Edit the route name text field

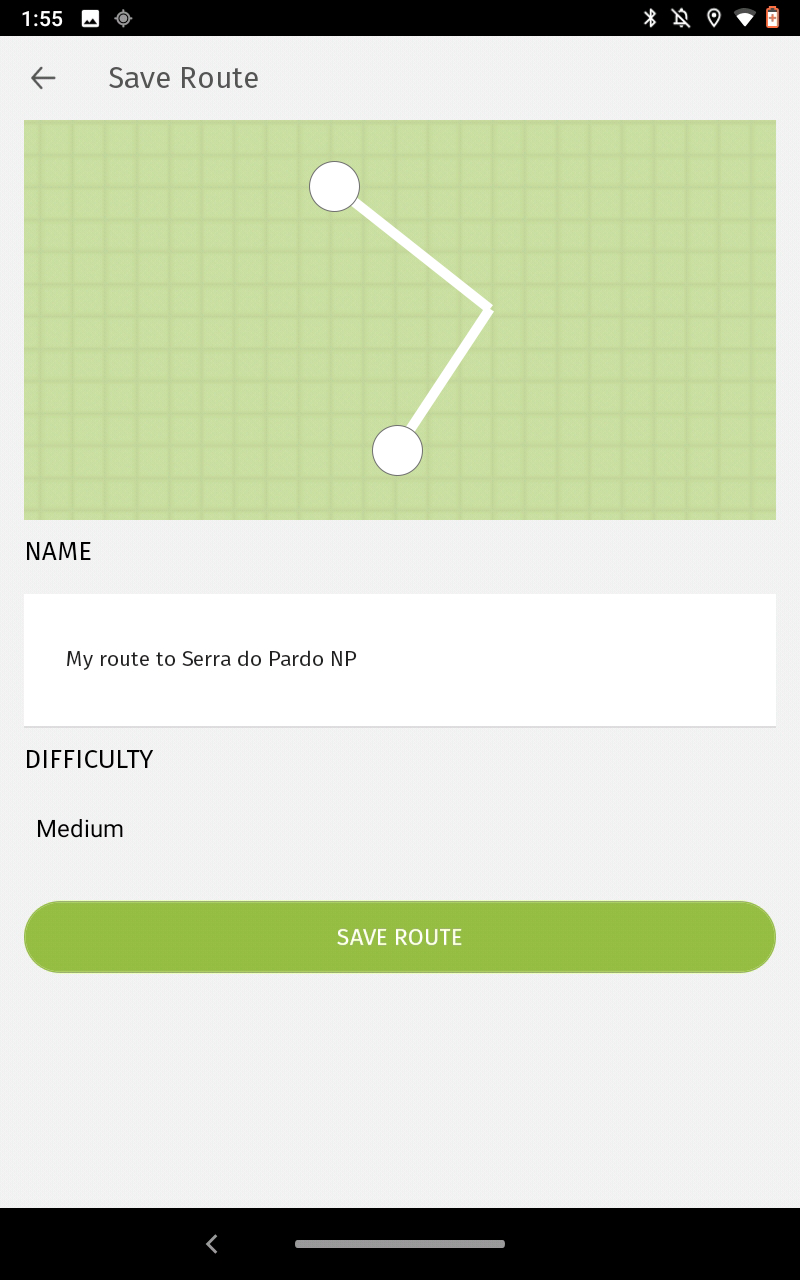400,659
